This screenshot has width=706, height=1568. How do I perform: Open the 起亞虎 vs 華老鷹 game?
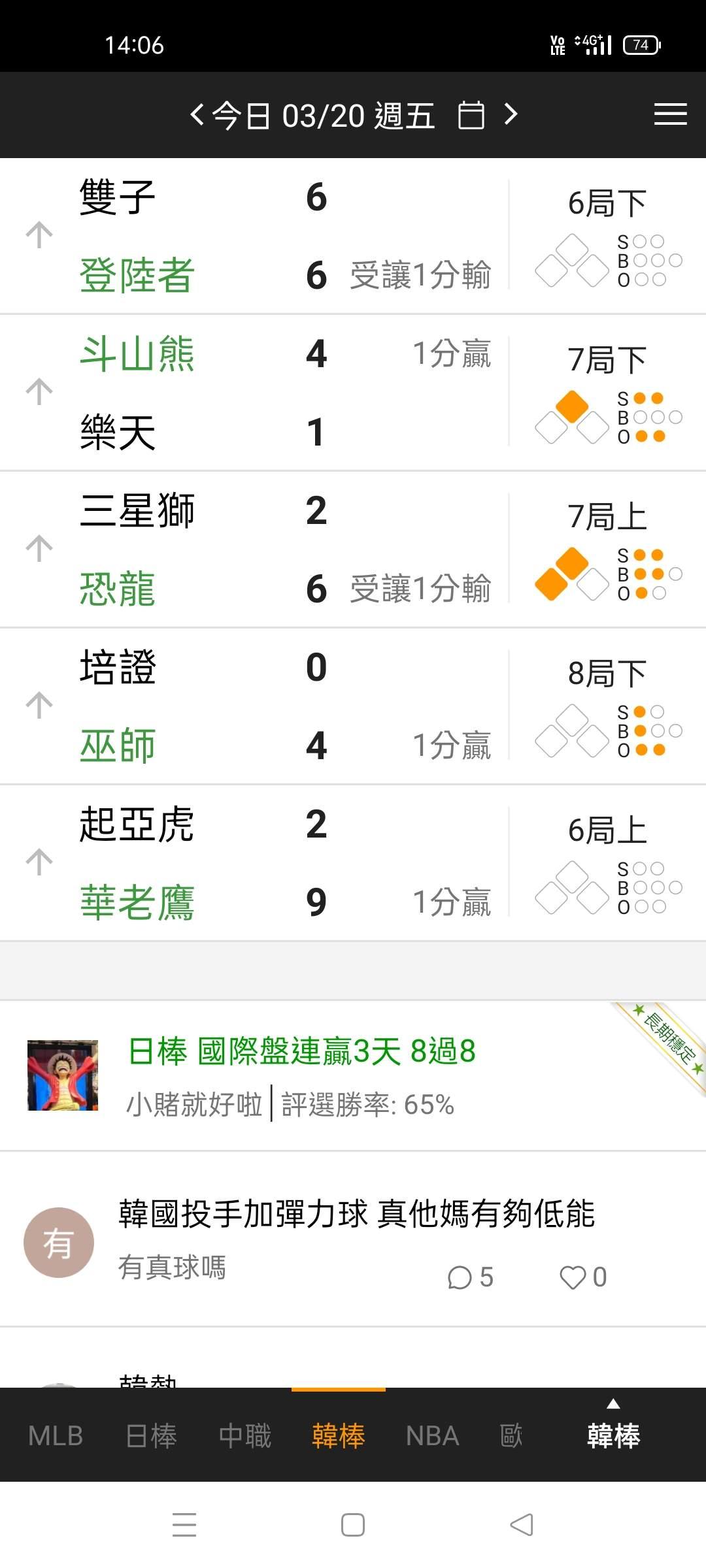tap(353, 863)
